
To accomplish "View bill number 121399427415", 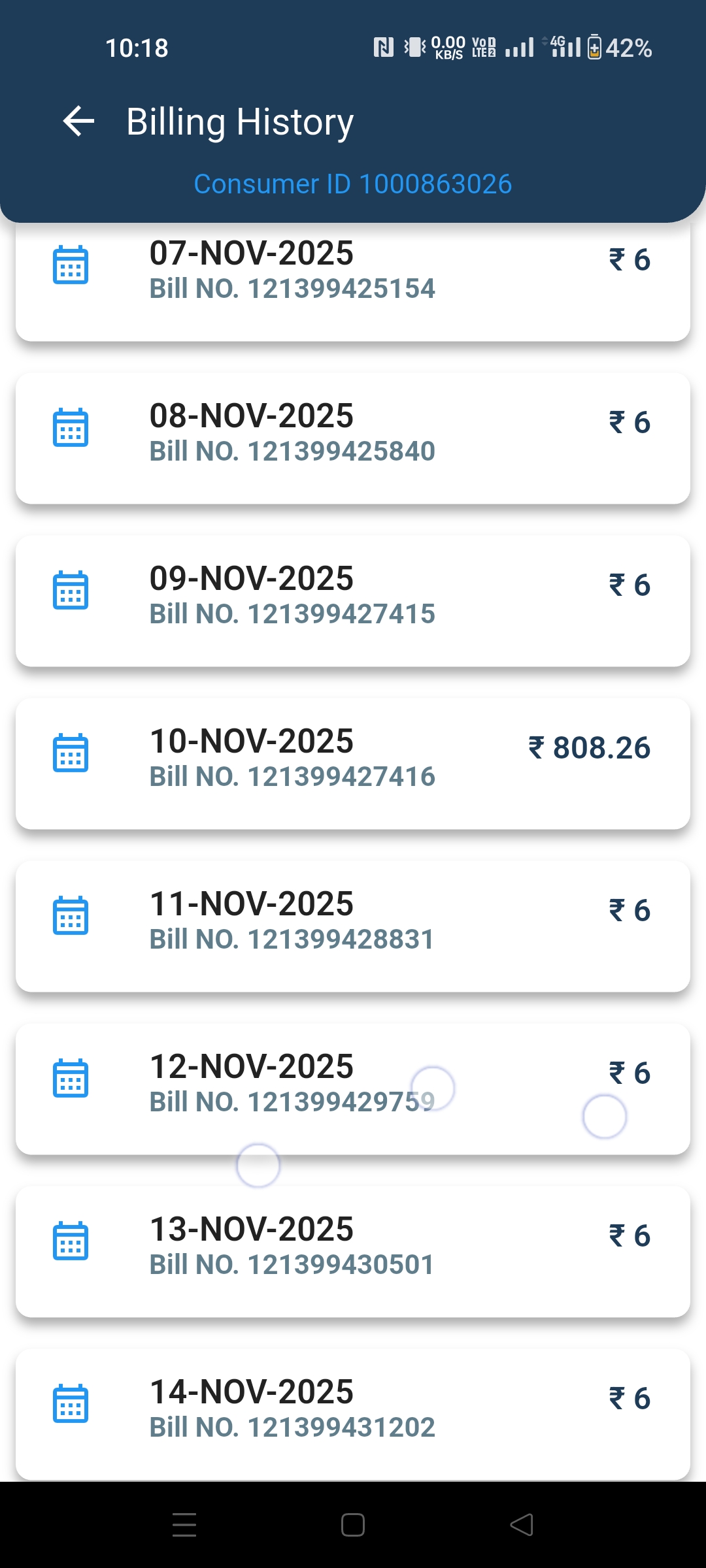I will click(x=353, y=600).
